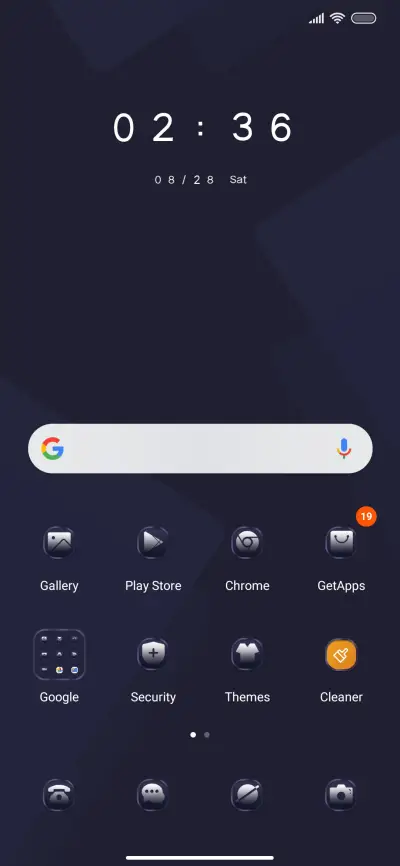Viewport: 400px width, 866px height.
Task: Open the camera from the dock
Action: point(341,795)
